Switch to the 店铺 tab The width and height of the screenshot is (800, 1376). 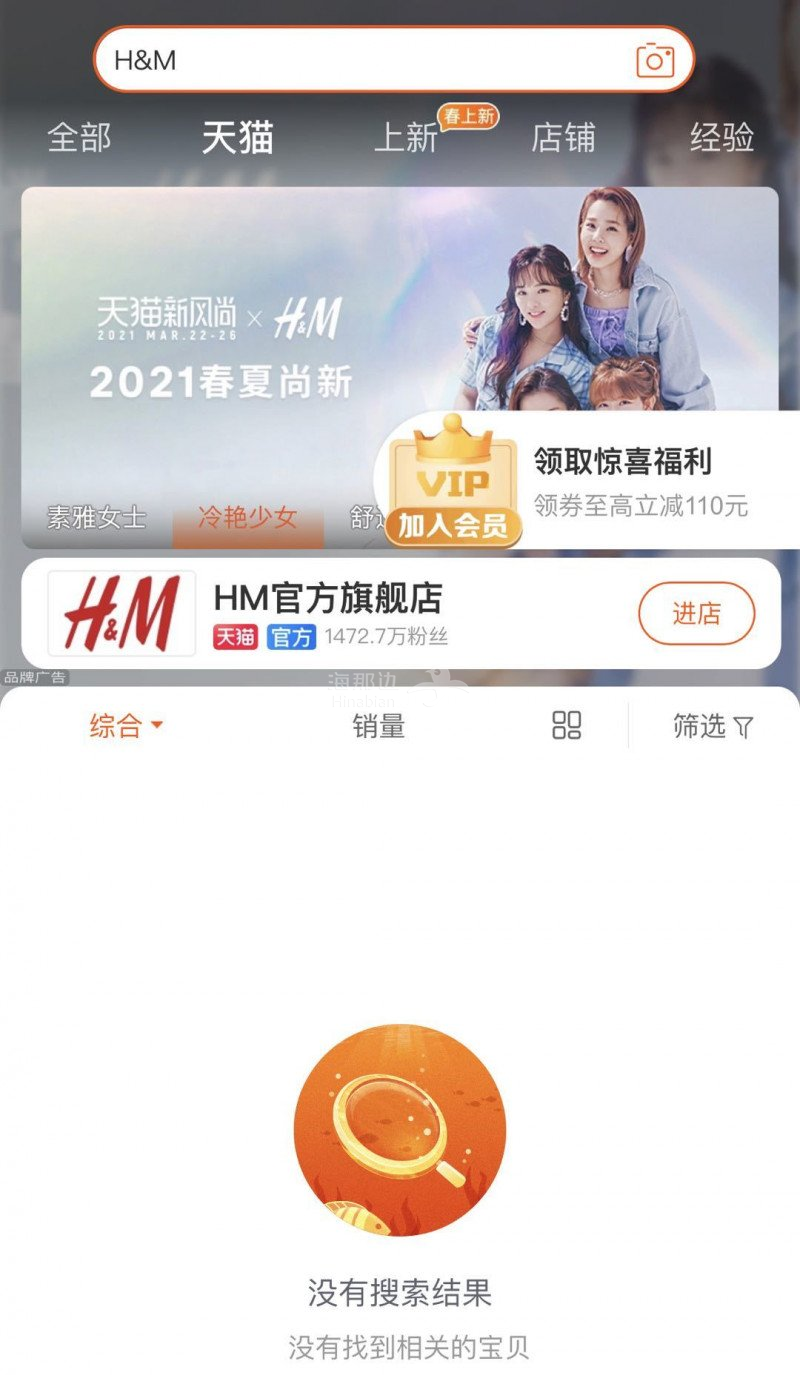pos(563,138)
